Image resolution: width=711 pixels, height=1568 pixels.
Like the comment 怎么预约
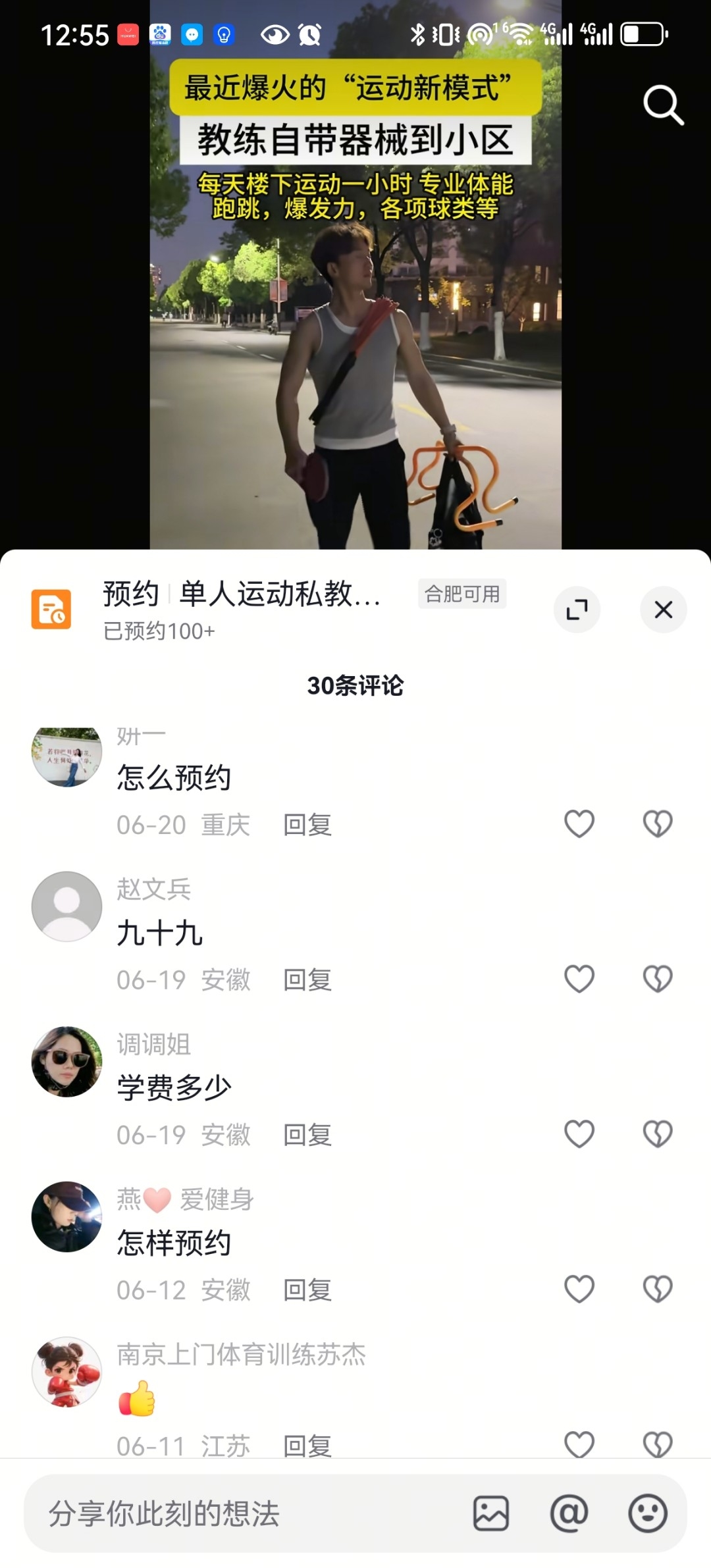coord(579,823)
